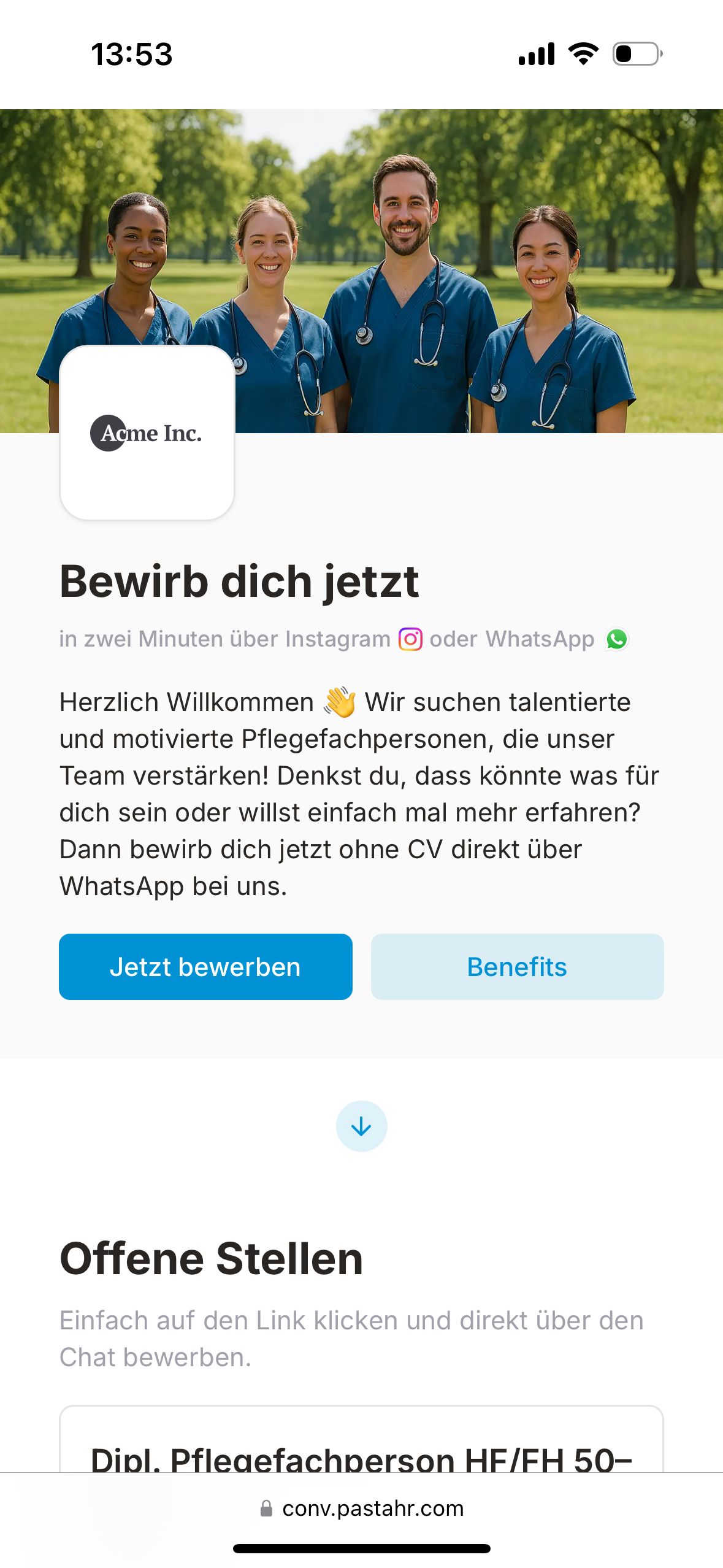The height and width of the screenshot is (1568, 723).
Task: Click the WhatsApp icon
Action: point(616,640)
